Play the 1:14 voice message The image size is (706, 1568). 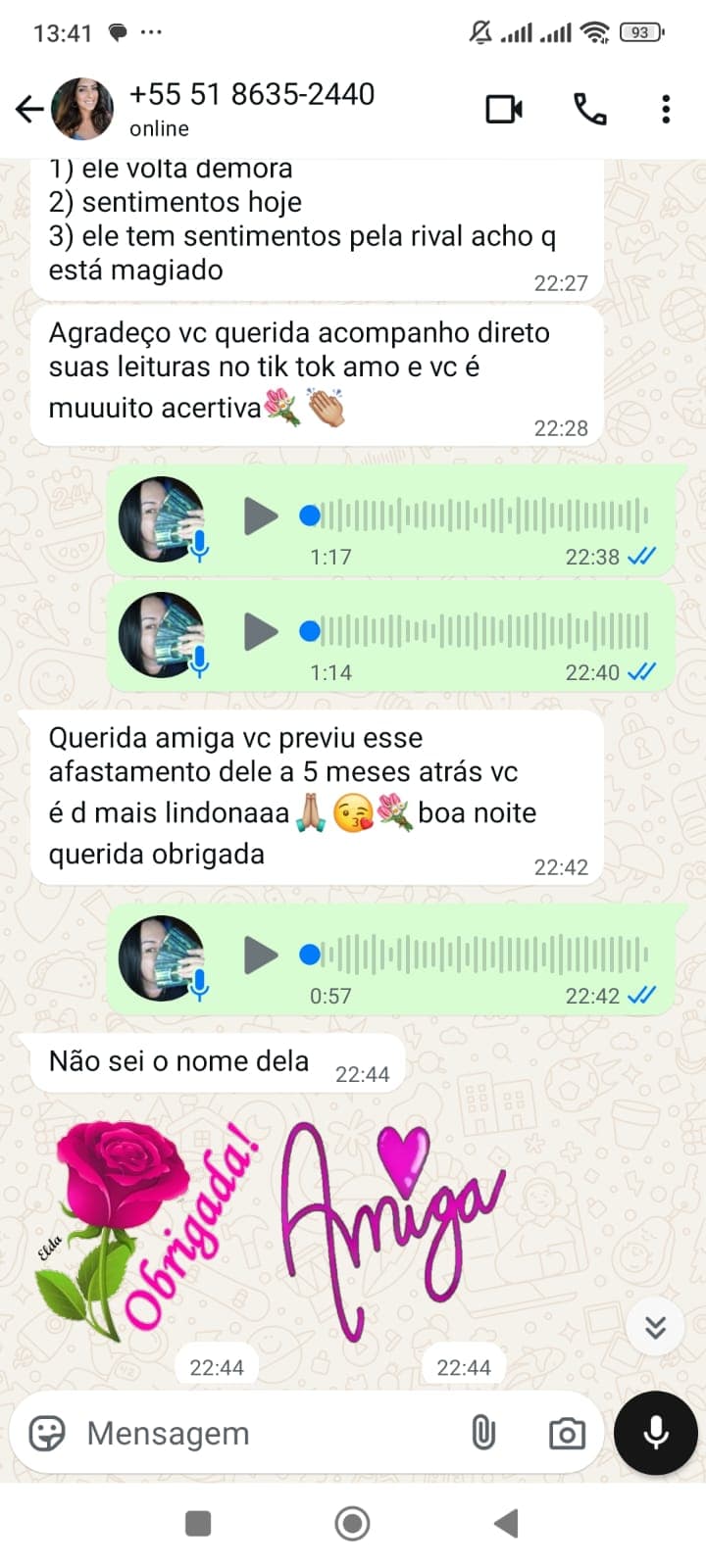pos(260,632)
